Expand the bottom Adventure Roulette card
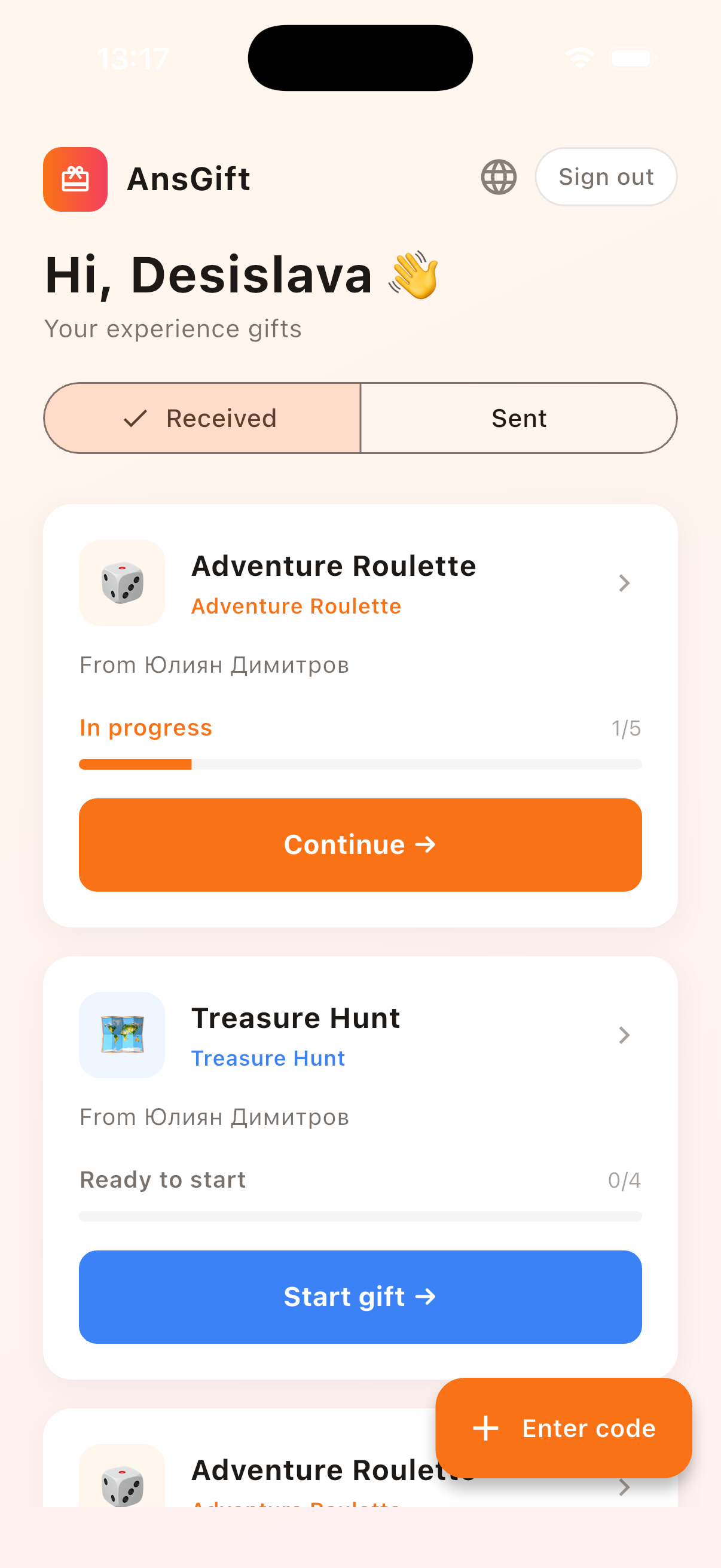 (x=624, y=1487)
